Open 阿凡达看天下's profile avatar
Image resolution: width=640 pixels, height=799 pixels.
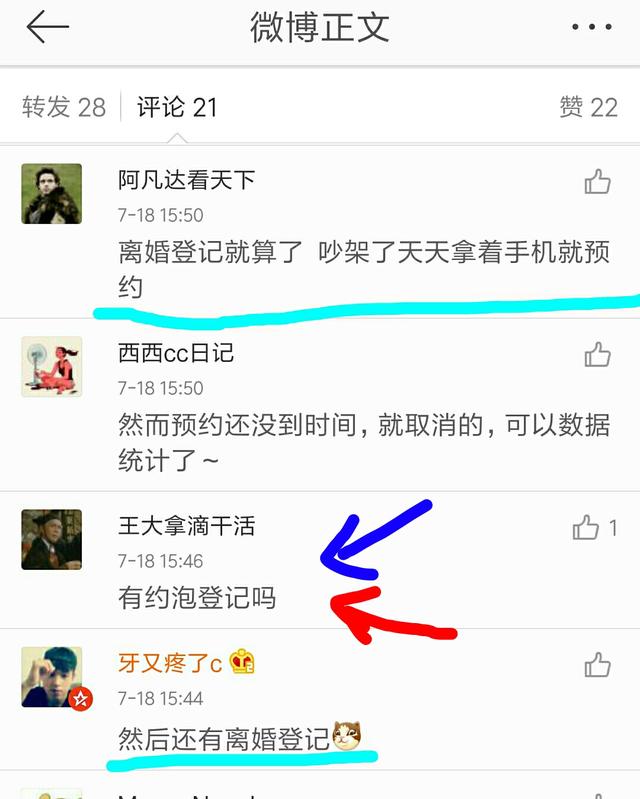click(51, 193)
